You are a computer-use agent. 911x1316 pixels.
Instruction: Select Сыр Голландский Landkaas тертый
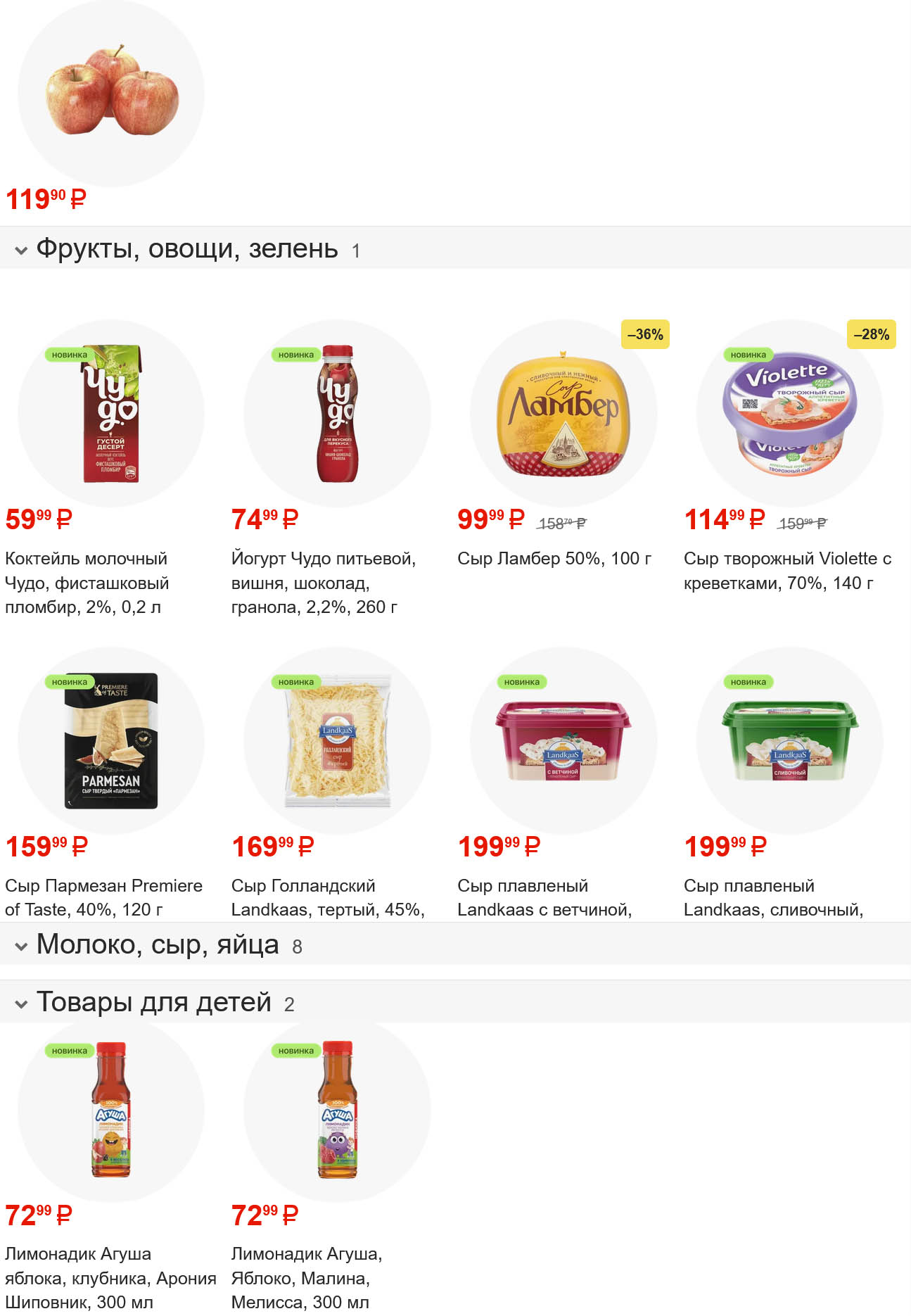pos(338,740)
